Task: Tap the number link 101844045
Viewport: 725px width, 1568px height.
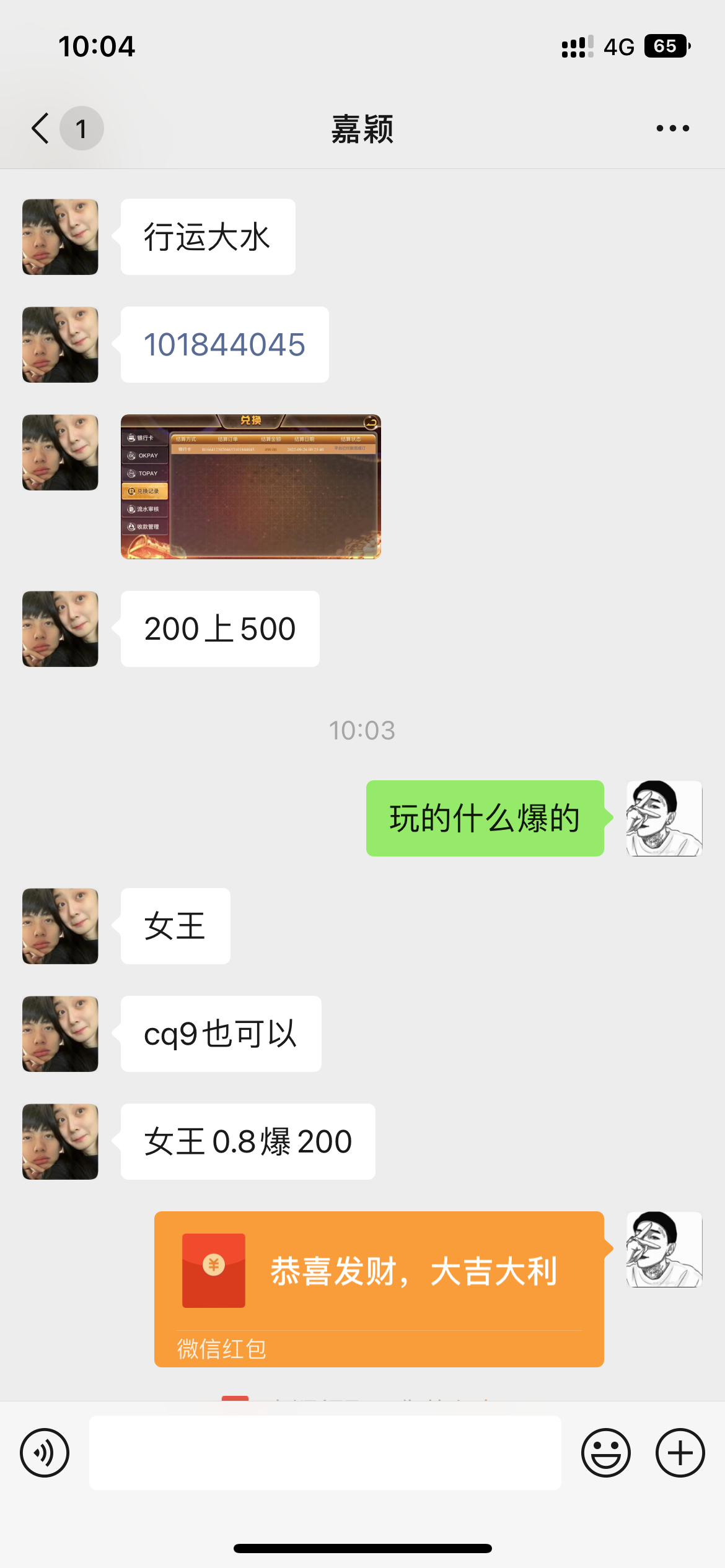Action: pyautogui.click(x=224, y=345)
